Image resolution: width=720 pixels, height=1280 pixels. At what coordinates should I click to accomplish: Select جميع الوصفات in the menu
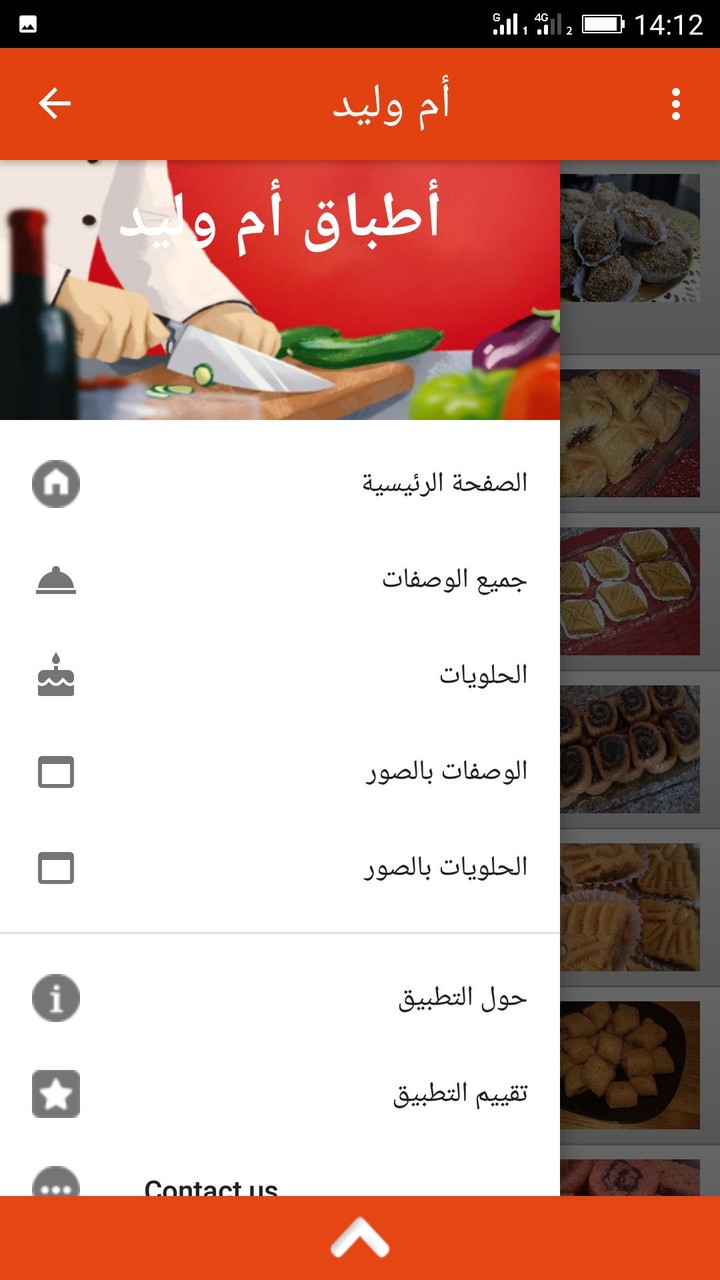(458, 579)
